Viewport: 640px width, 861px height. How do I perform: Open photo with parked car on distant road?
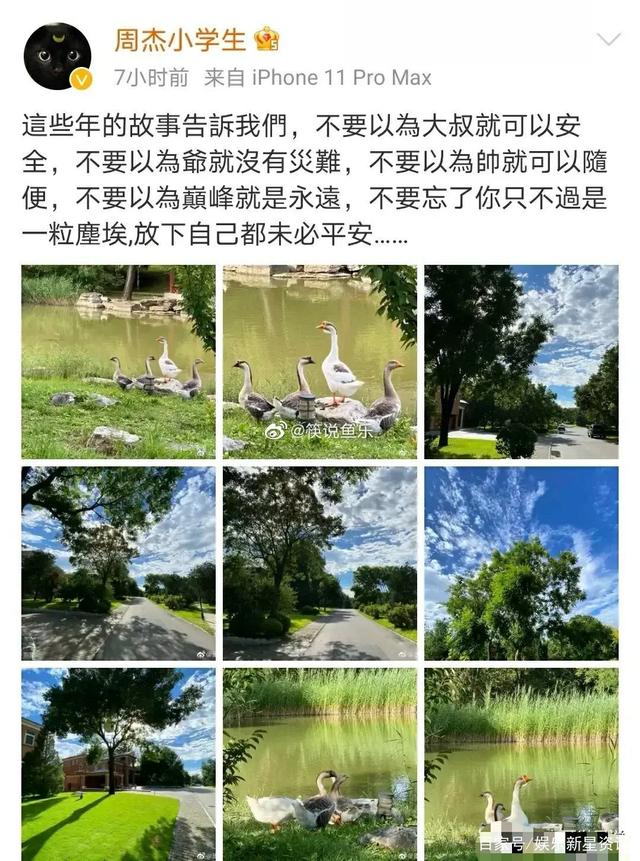pyautogui.click(x=521, y=362)
